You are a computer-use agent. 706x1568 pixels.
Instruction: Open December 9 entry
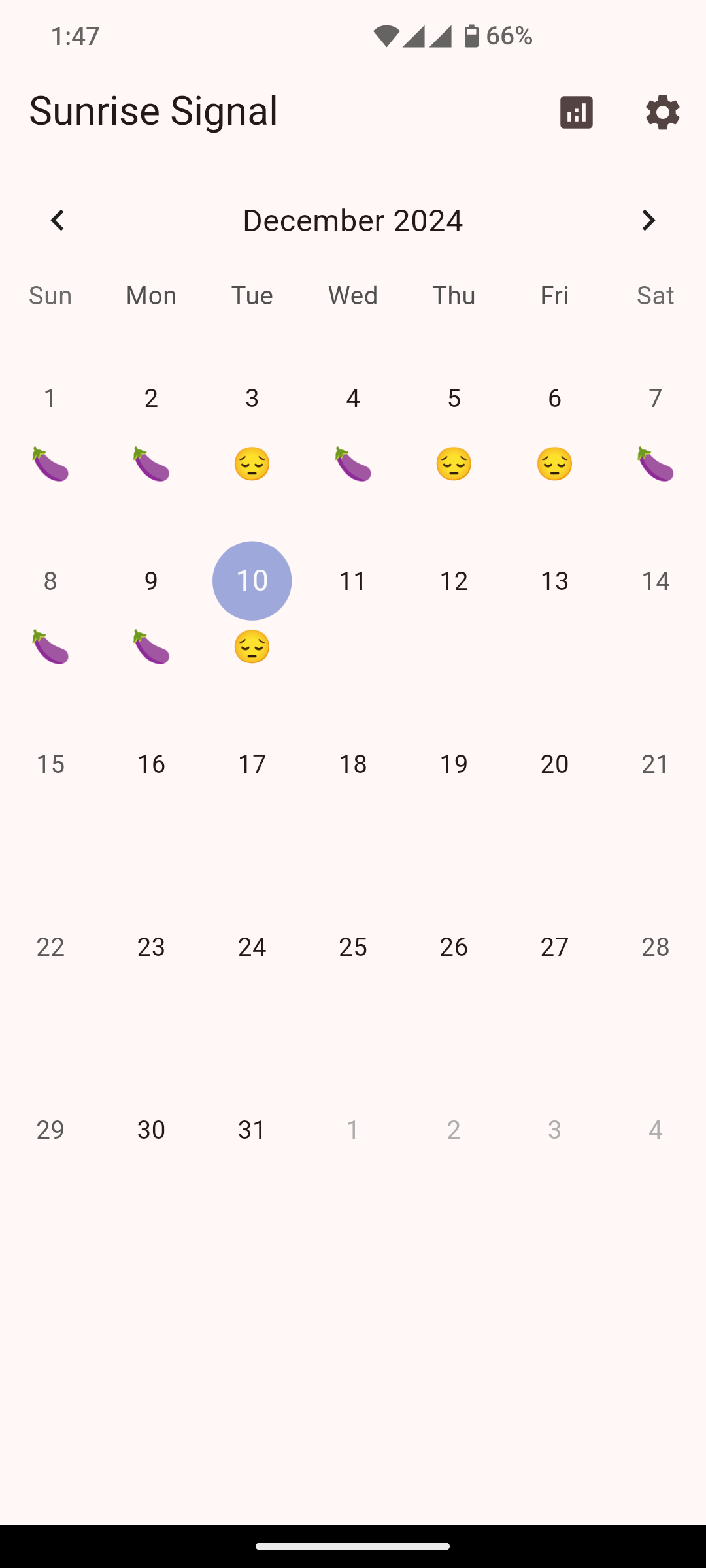(151, 581)
